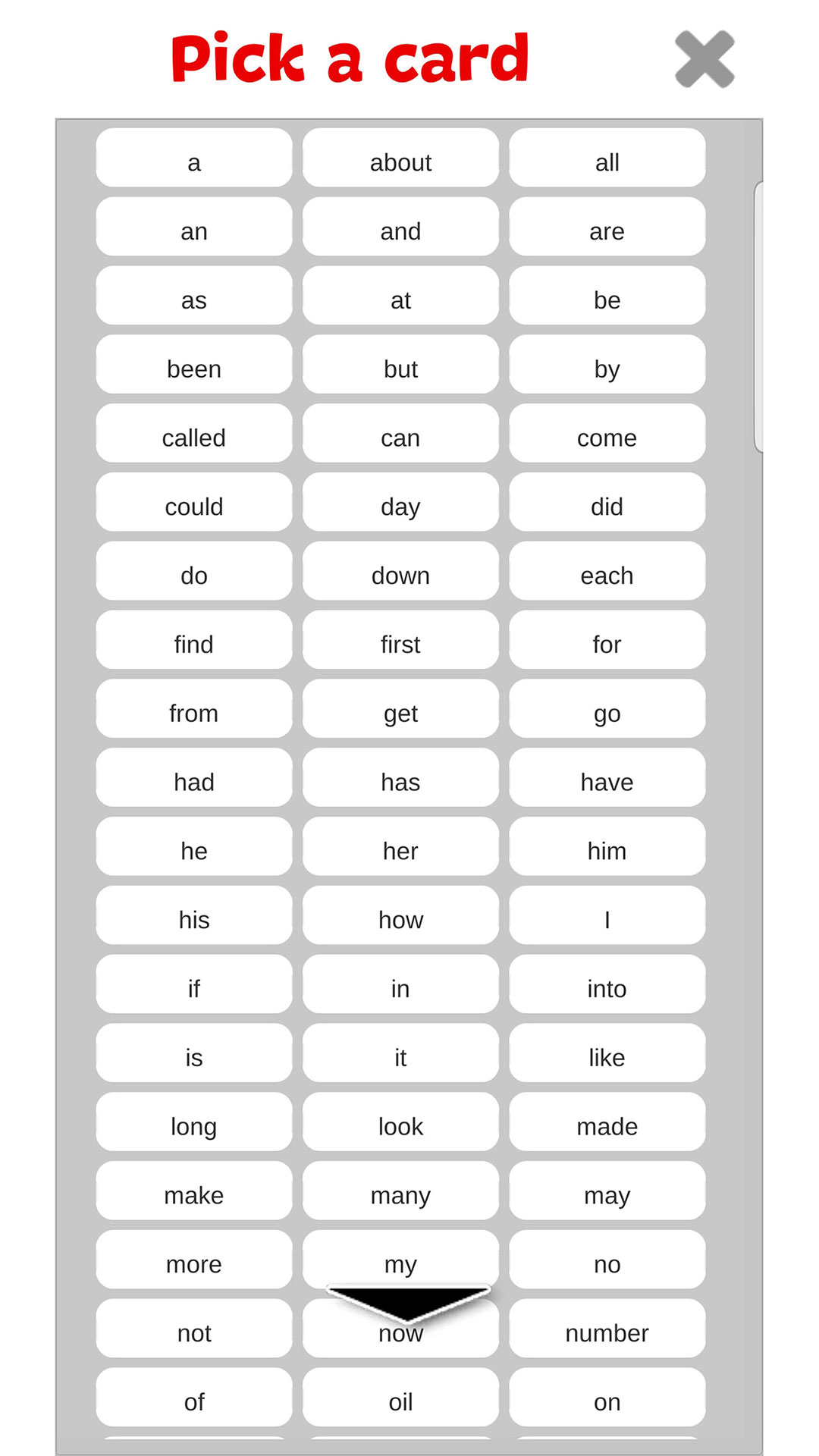Pick the word "down"
Screen dimensions: 819x1456
(x=400, y=575)
